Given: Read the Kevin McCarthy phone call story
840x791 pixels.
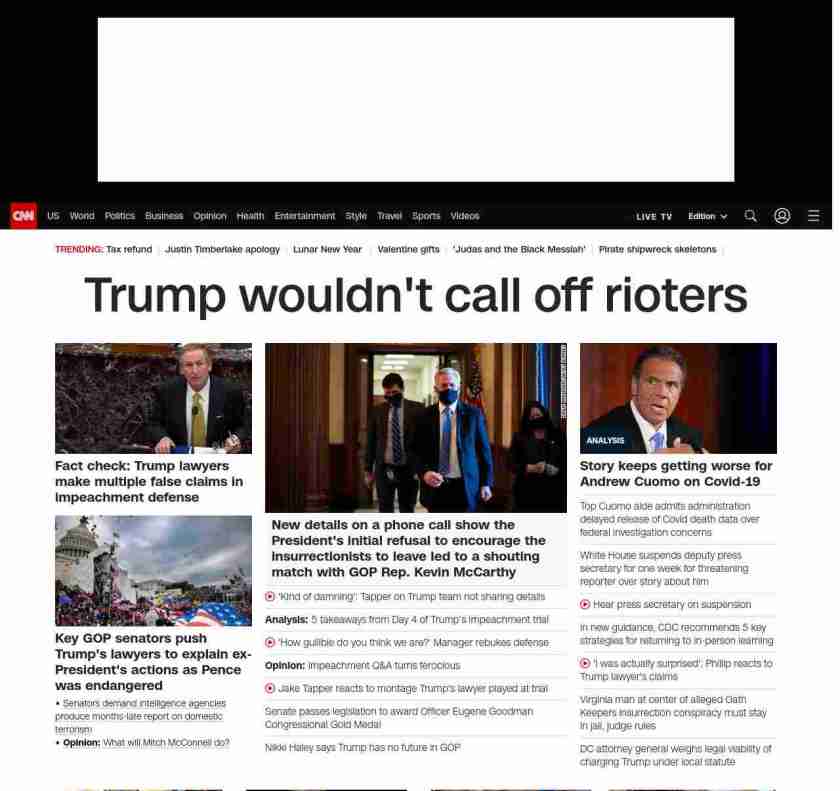Looking at the screenshot, I should point(408,548).
